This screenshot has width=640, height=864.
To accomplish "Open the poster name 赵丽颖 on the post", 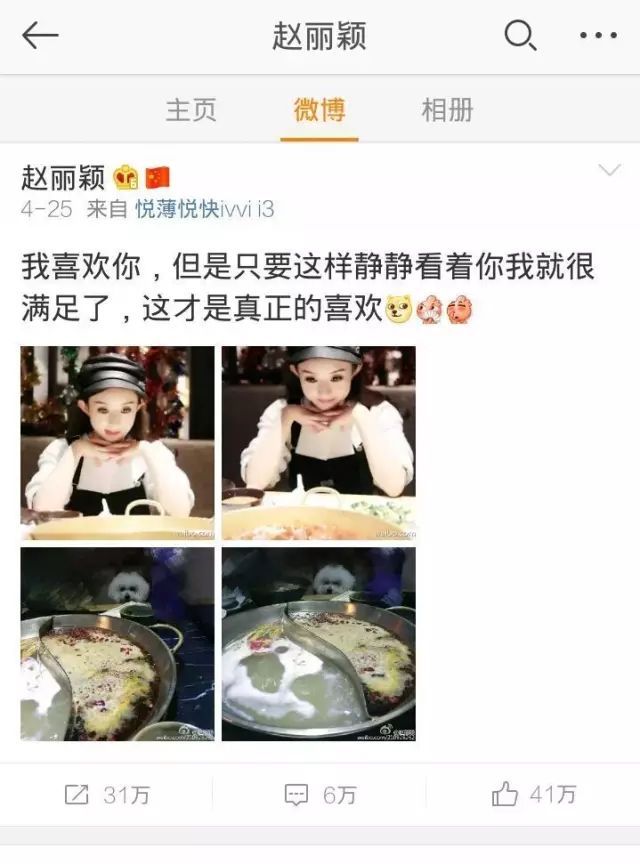I will pyautogui.click(x=63, y=178).
